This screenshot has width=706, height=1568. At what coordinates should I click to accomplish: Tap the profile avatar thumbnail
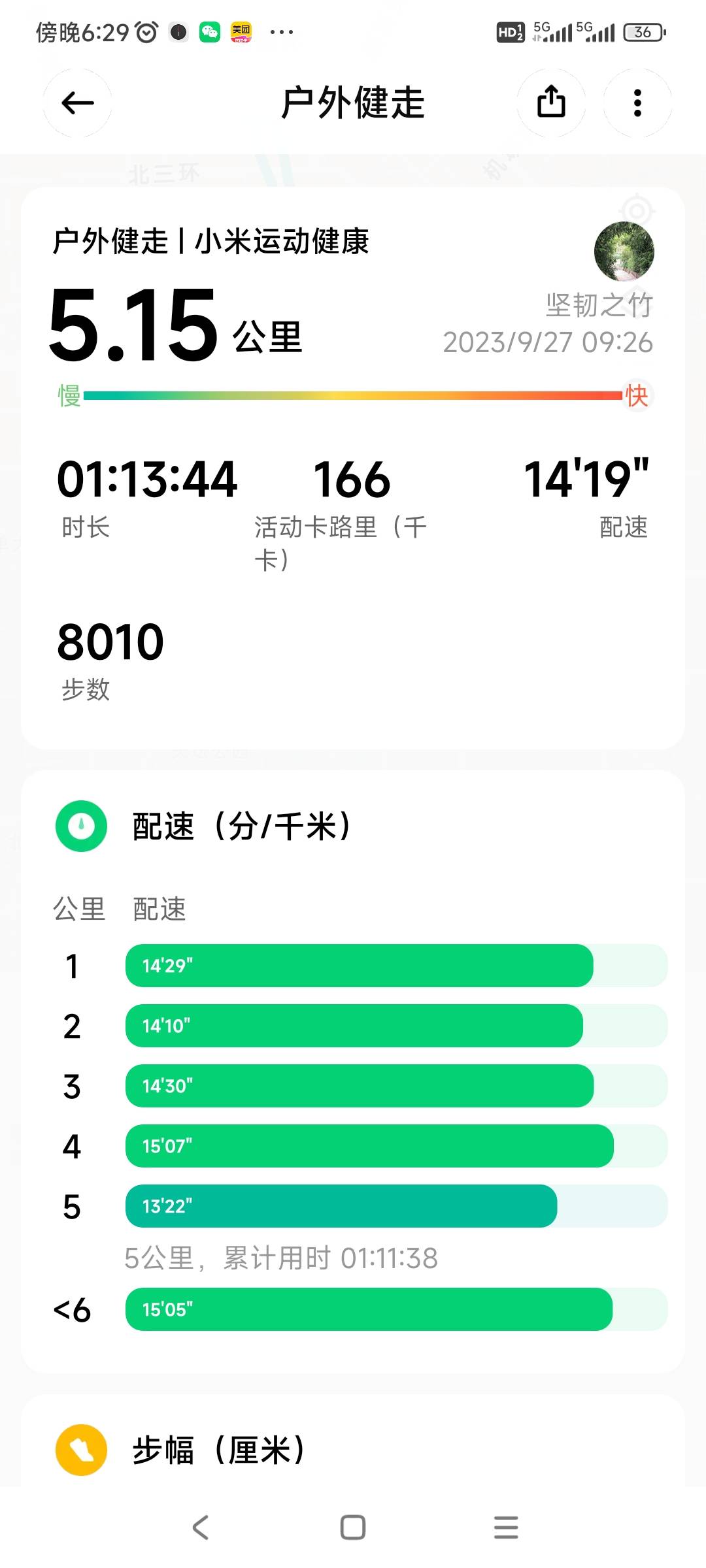[x=622, y=252]
